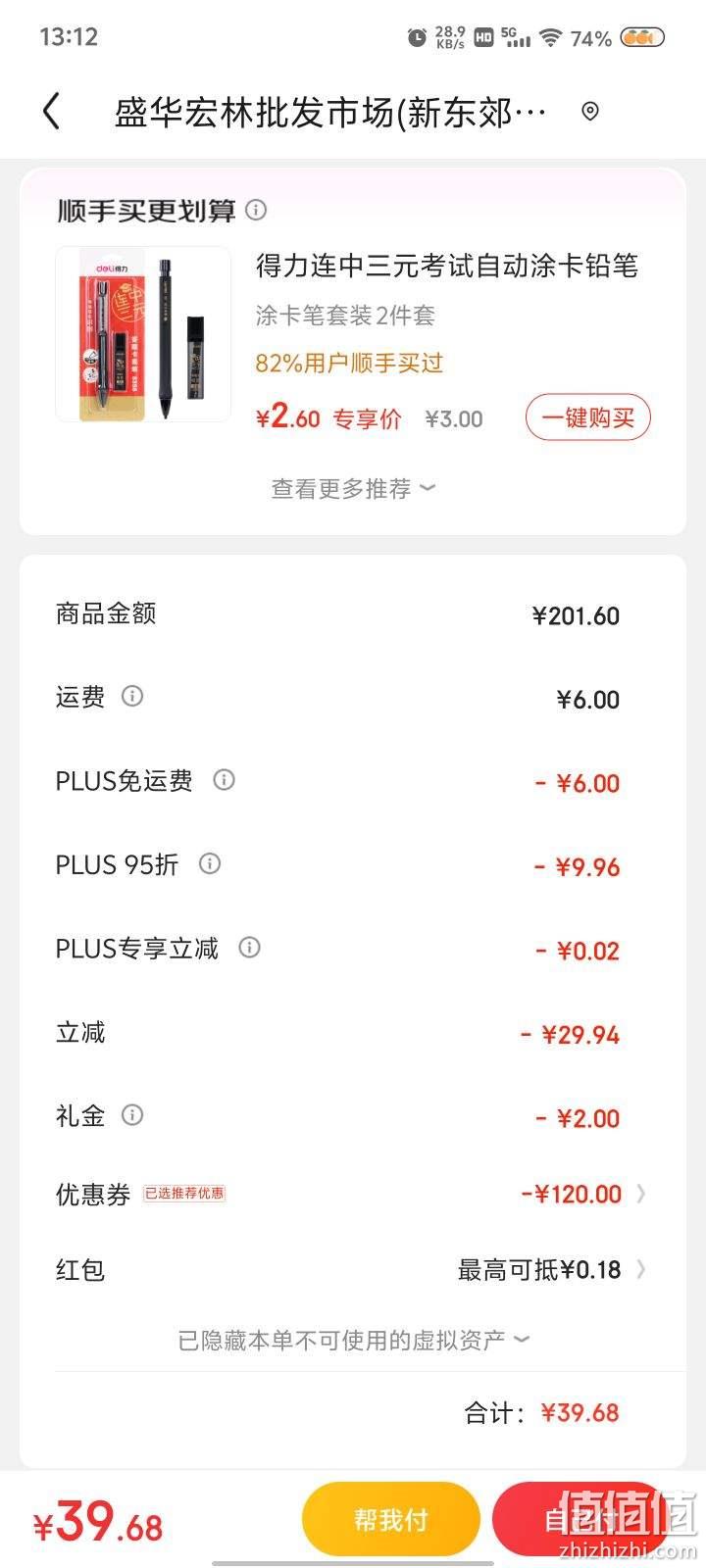
Task: Show 礼金 info details
Action: [132, 1115]
